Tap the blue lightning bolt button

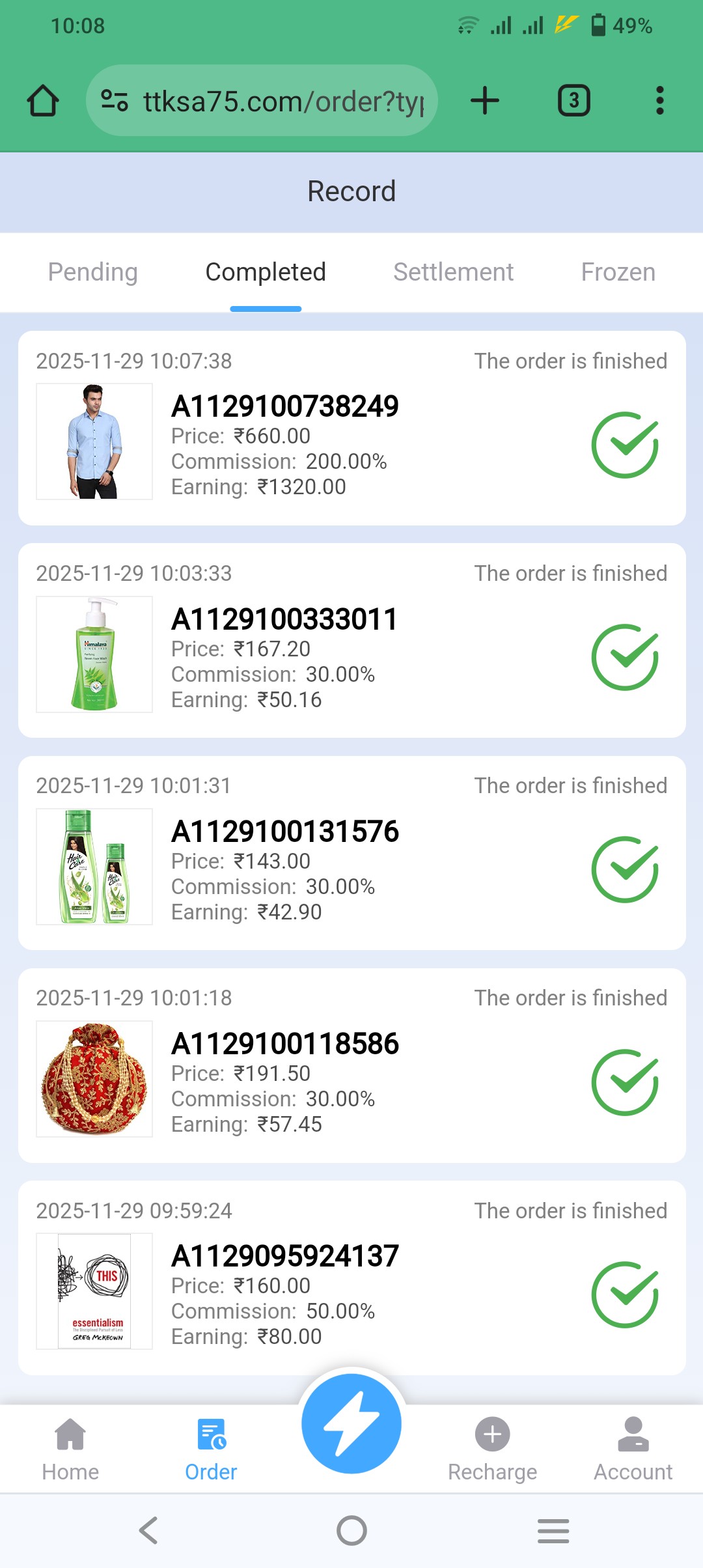[351, 1423]
